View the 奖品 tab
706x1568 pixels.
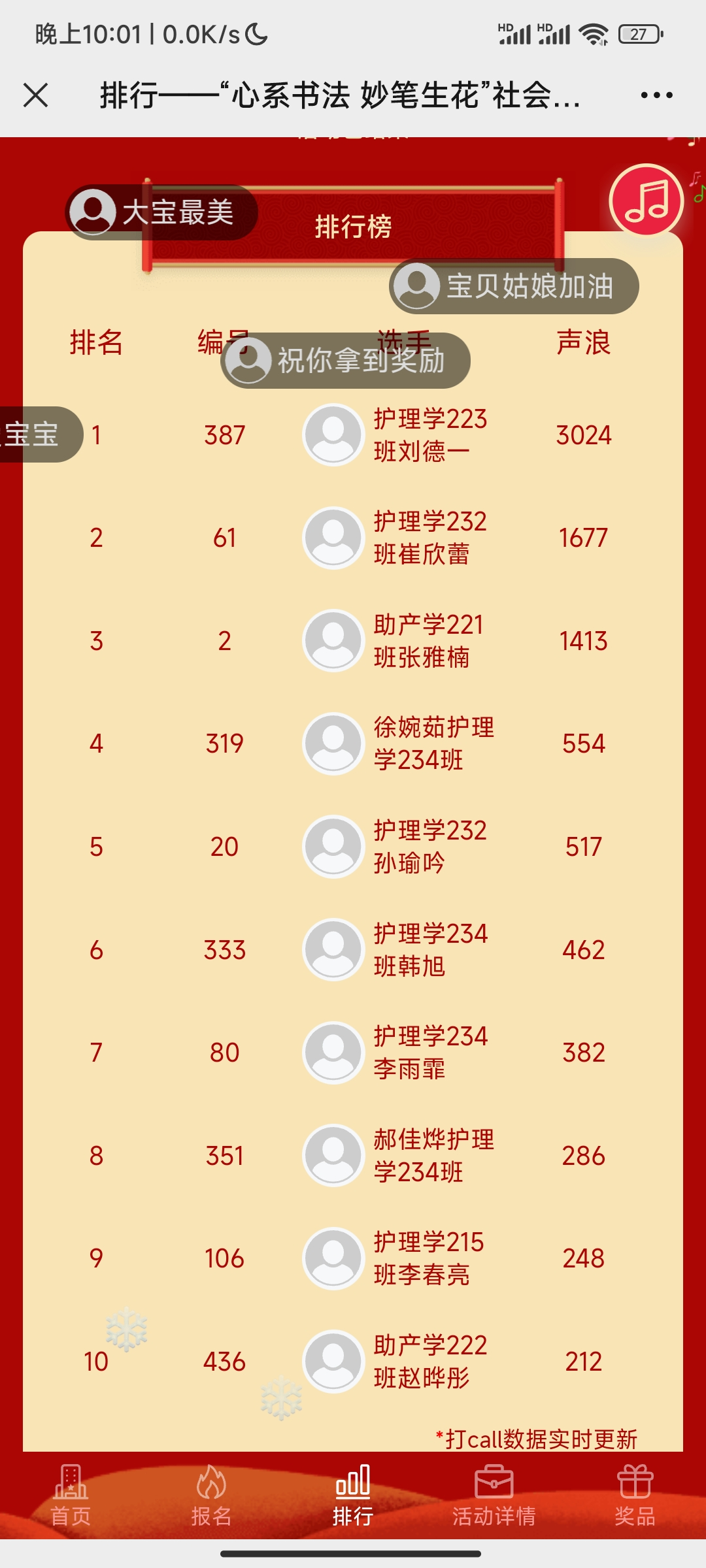[635, 1495]
